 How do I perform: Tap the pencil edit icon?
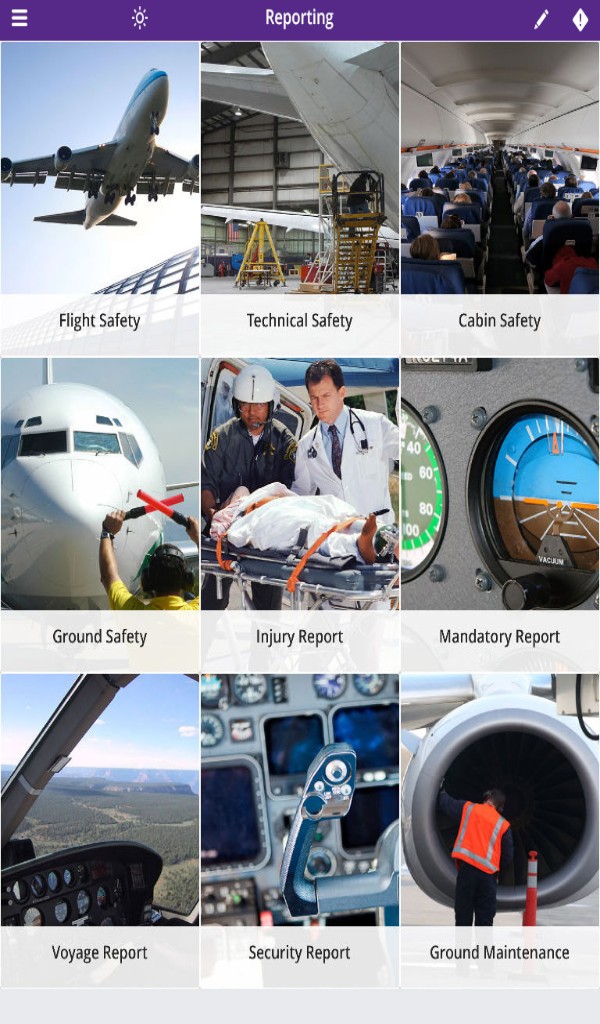(541, 19)
